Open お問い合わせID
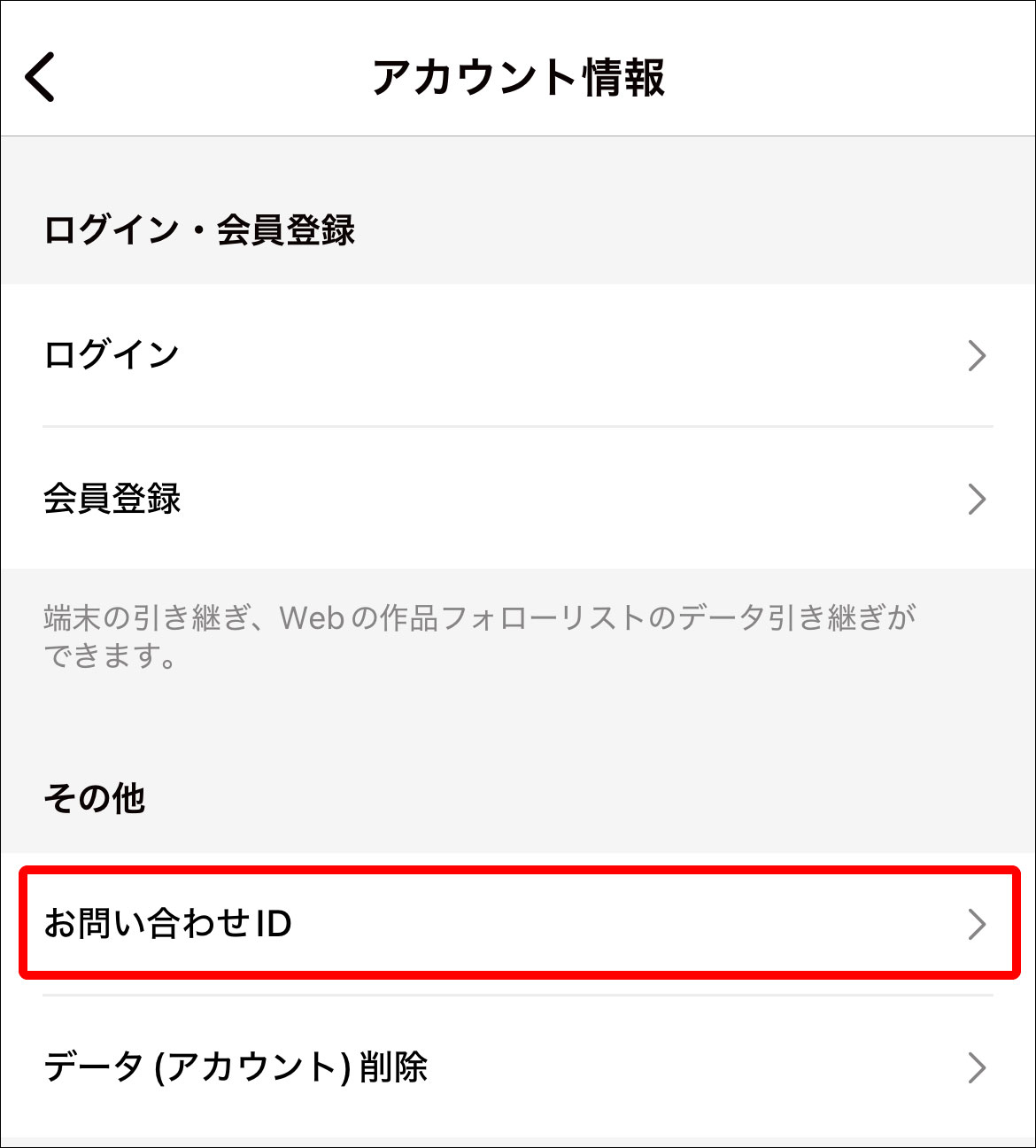This screenshot has height=1148, width=1036. tap(517, 924)
